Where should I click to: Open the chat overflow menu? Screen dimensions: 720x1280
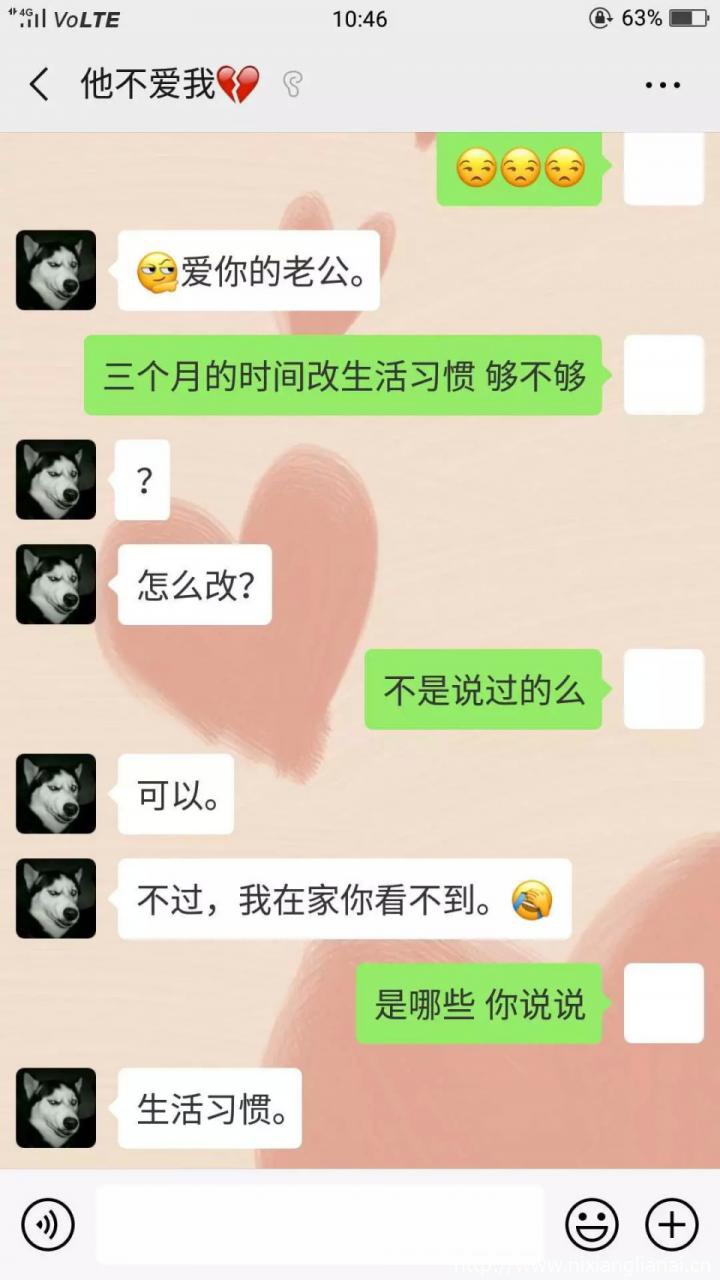[x=662, y=86]
